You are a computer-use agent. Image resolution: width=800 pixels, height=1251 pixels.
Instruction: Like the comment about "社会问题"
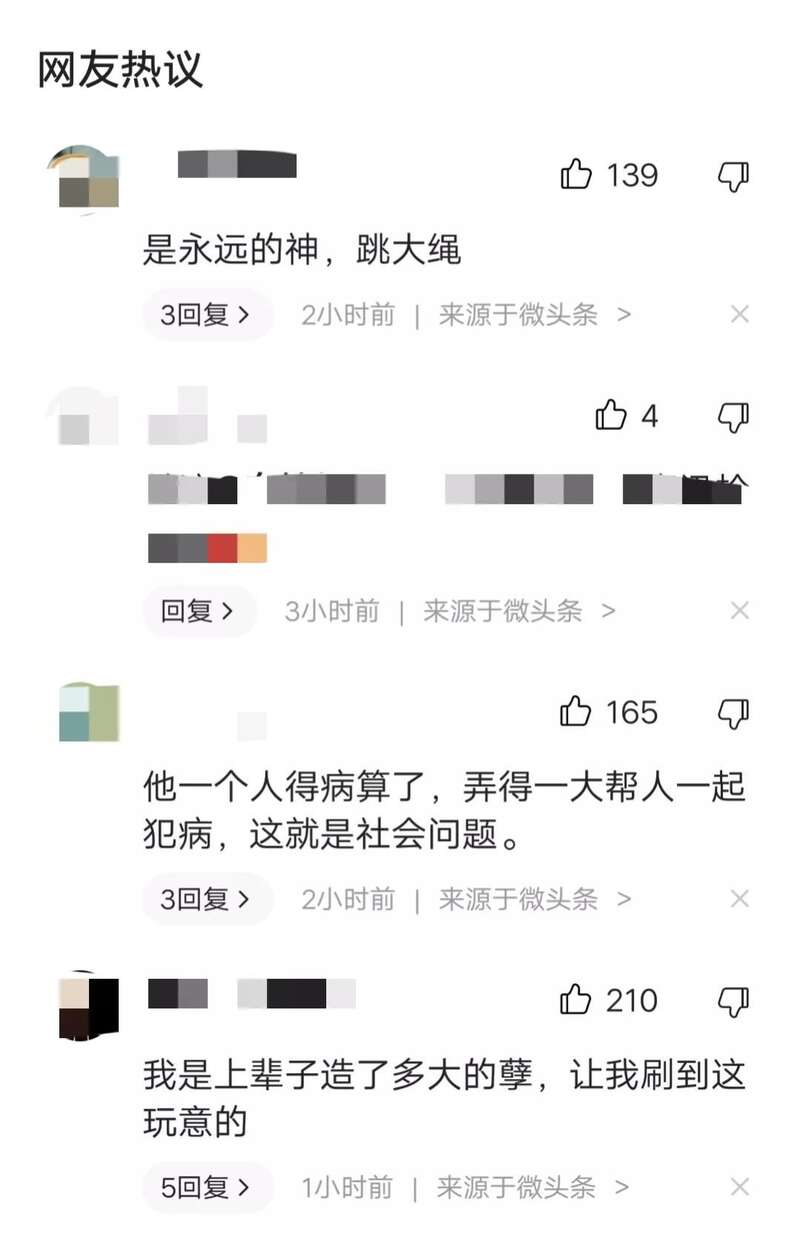[x=577, y=712]
